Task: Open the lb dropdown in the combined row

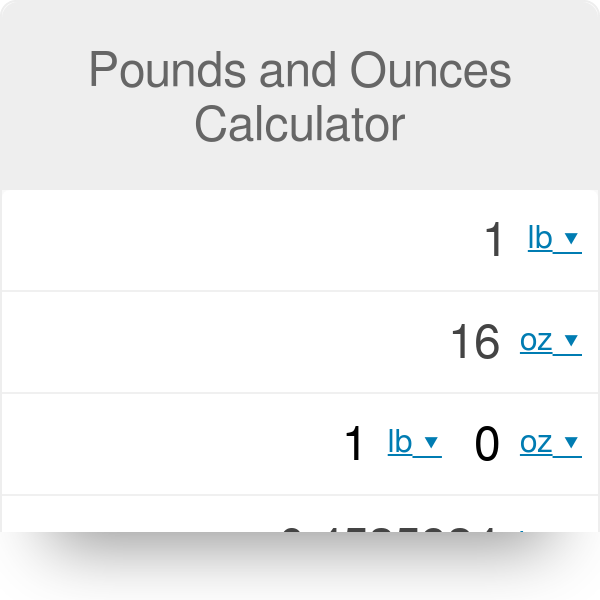Action: pyautogui.click(x=413, y=443)
